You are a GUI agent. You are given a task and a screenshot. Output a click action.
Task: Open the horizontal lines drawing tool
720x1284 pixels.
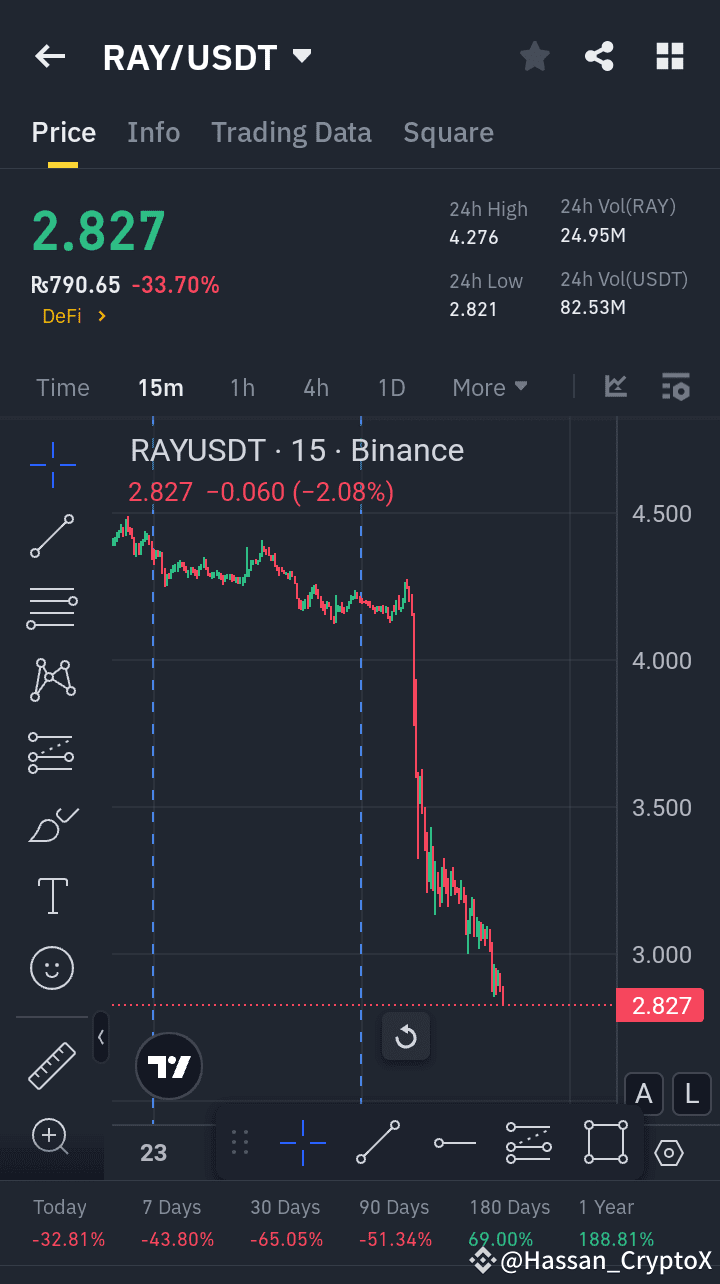pyautogui.click(x=52, y=608)
